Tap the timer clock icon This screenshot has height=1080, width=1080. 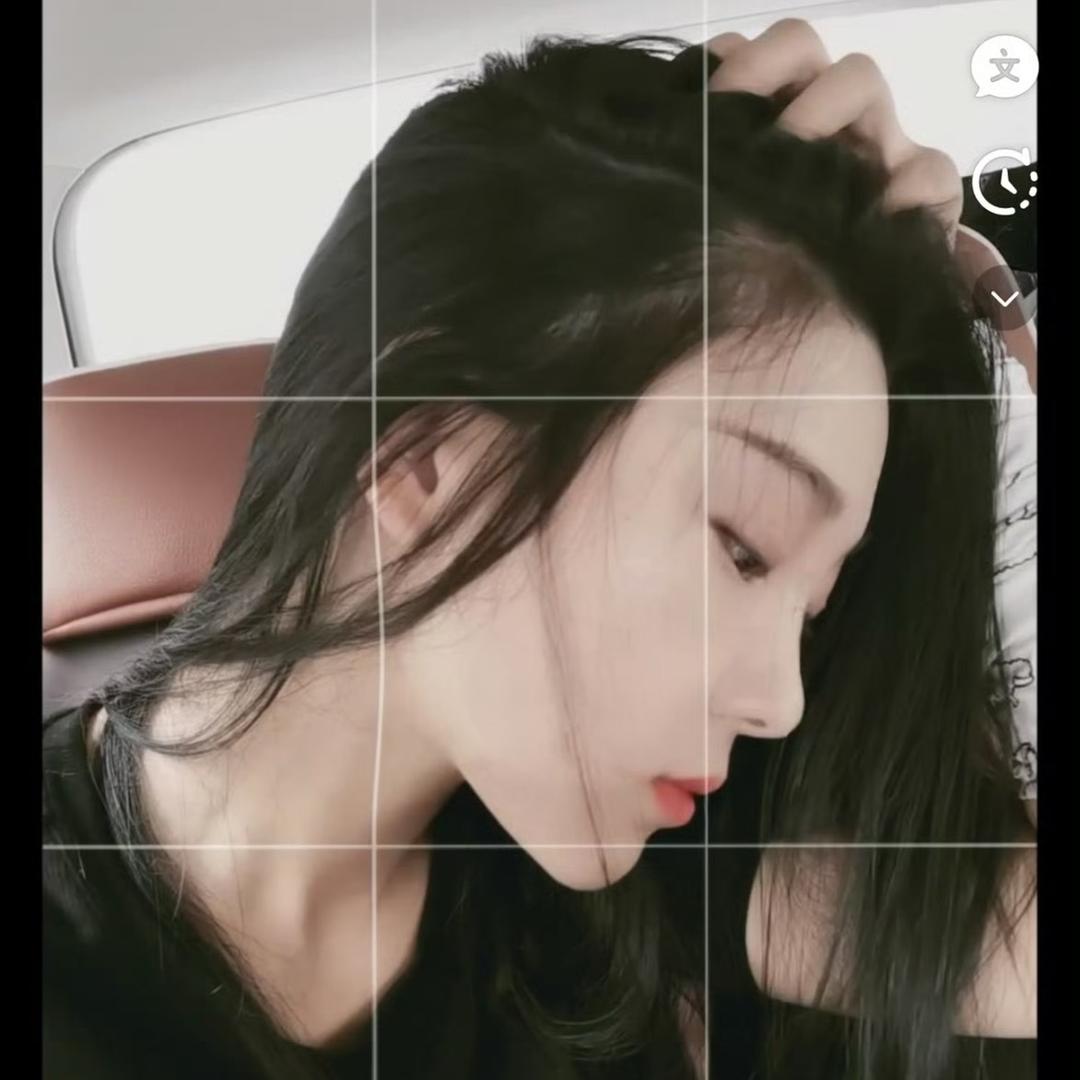click(1004, 182)
